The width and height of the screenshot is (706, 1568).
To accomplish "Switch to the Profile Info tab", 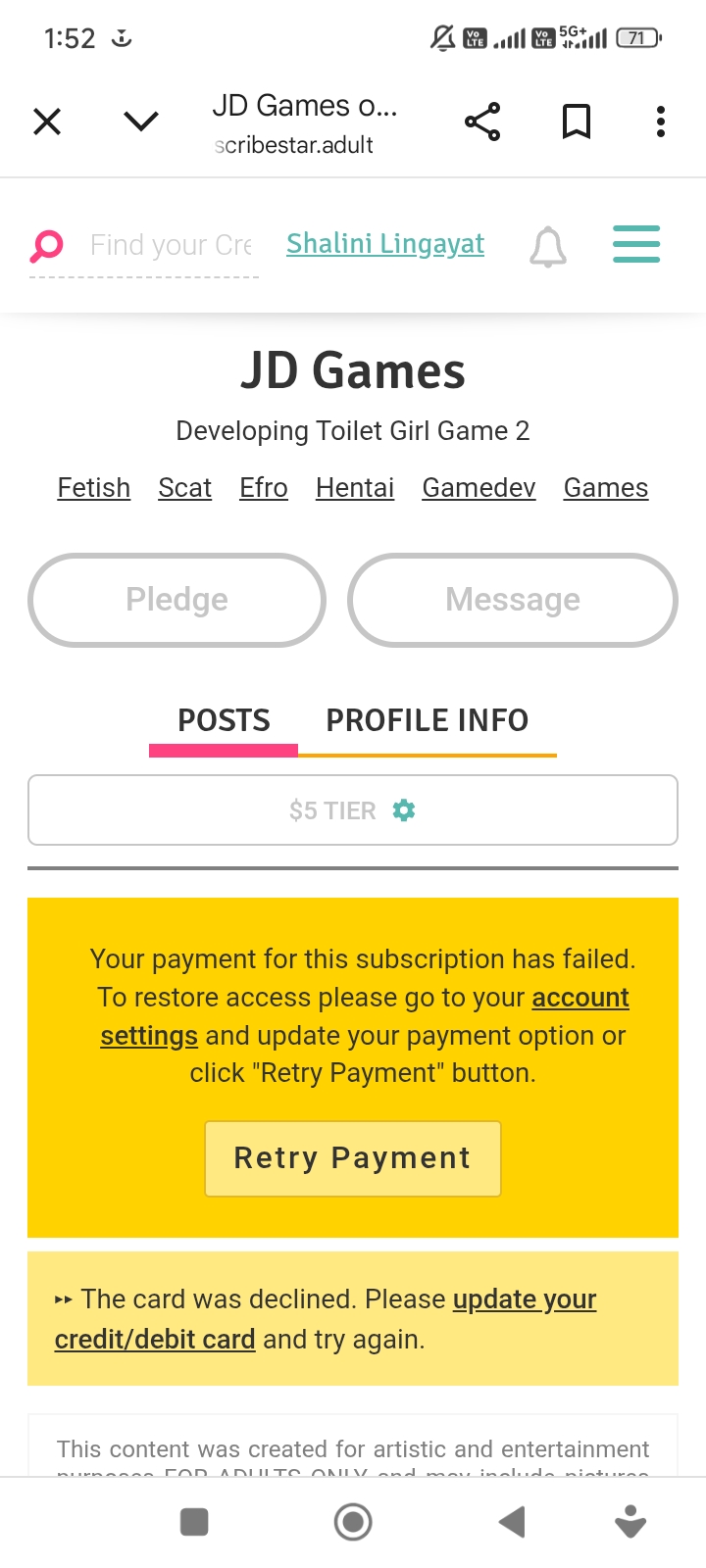I will pos(428,721).
